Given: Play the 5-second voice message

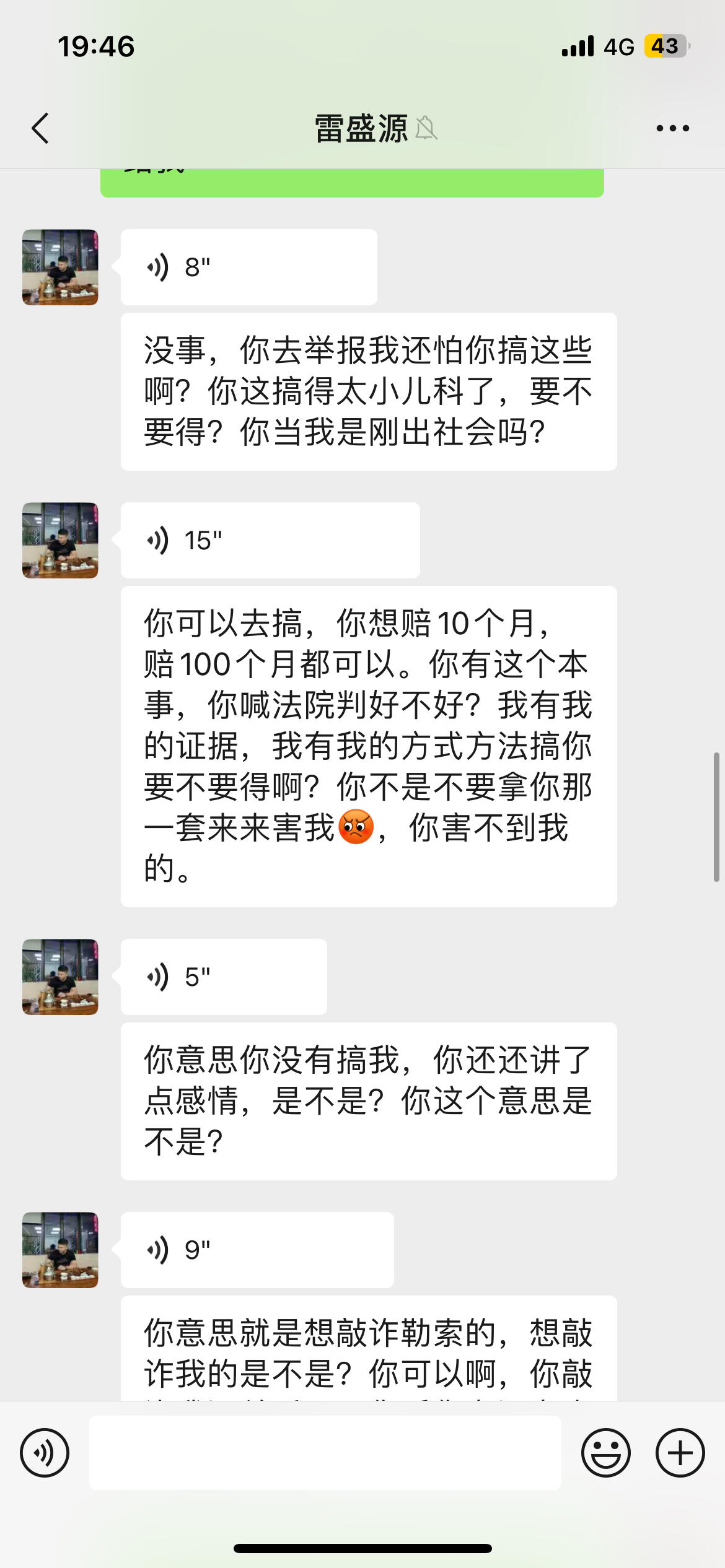Looking at the screenshot, I should coord(223,977).
